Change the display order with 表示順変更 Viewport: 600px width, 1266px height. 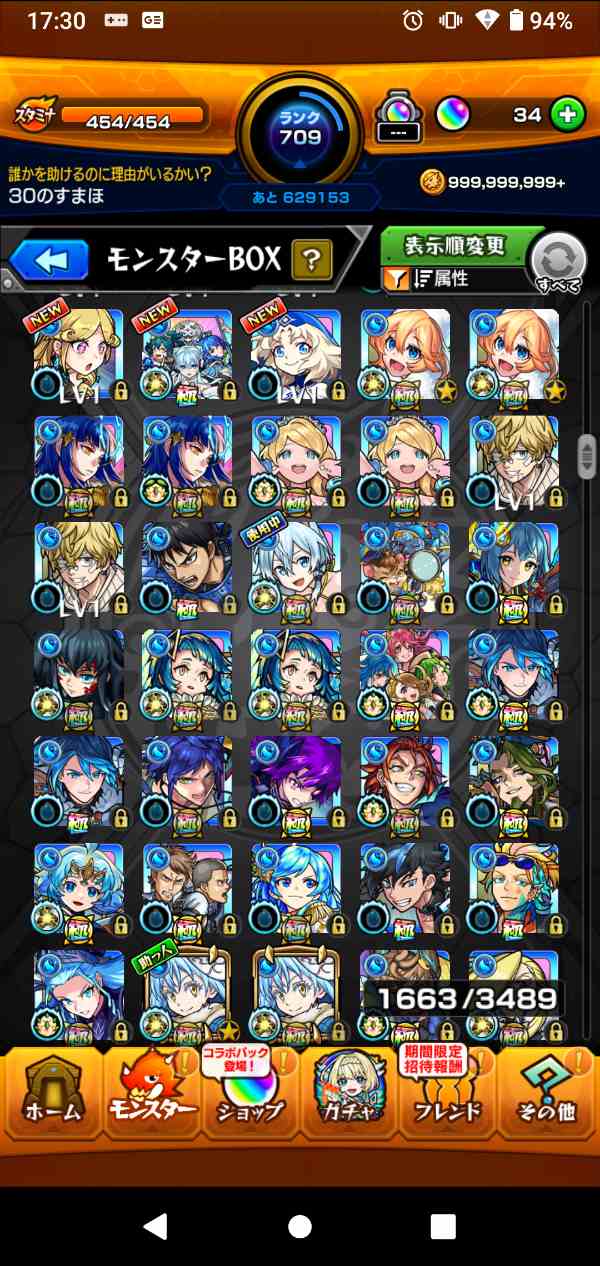[x=454, y=246]
